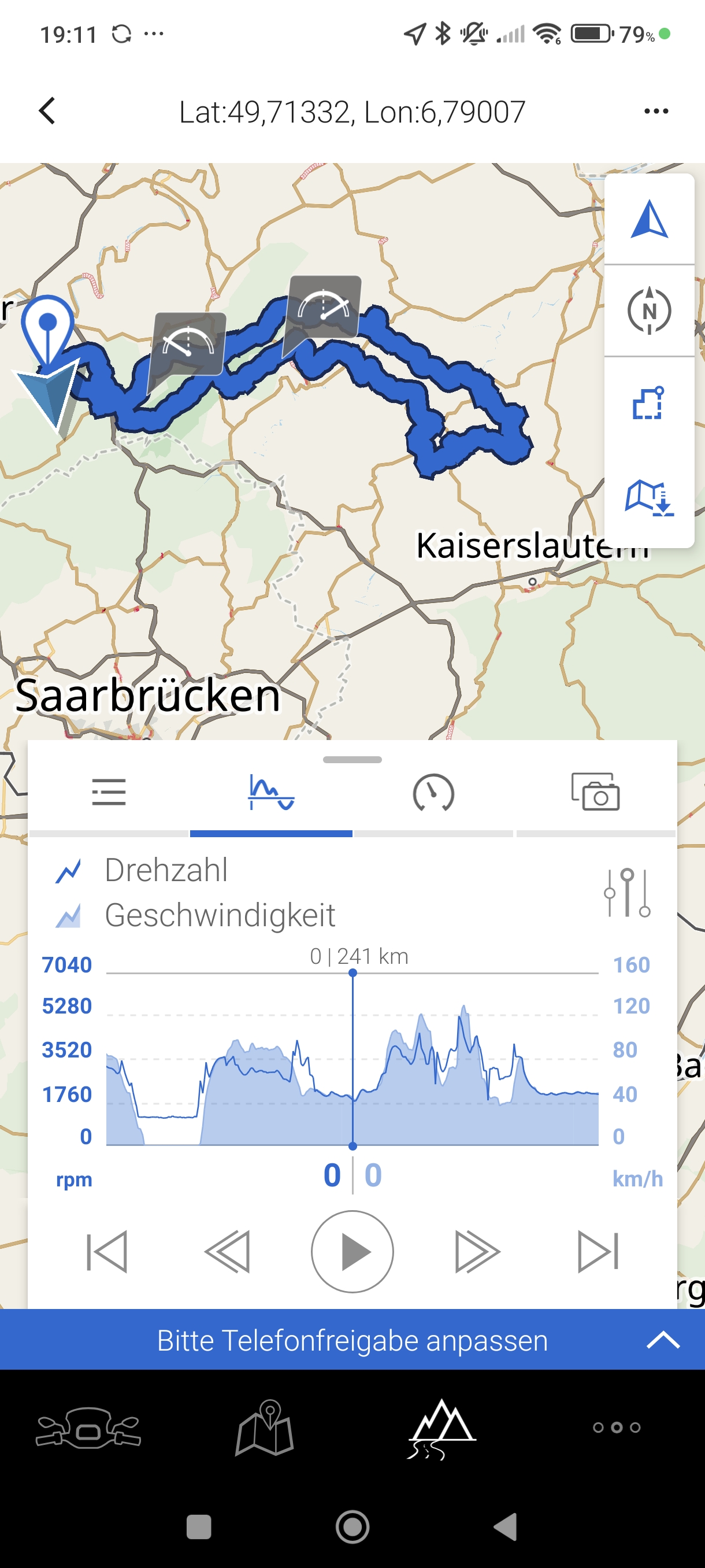The height and width of the screenshot is (1568, 705).
Task: Switch to the list details tab
Action: click(x=109, y=792)
